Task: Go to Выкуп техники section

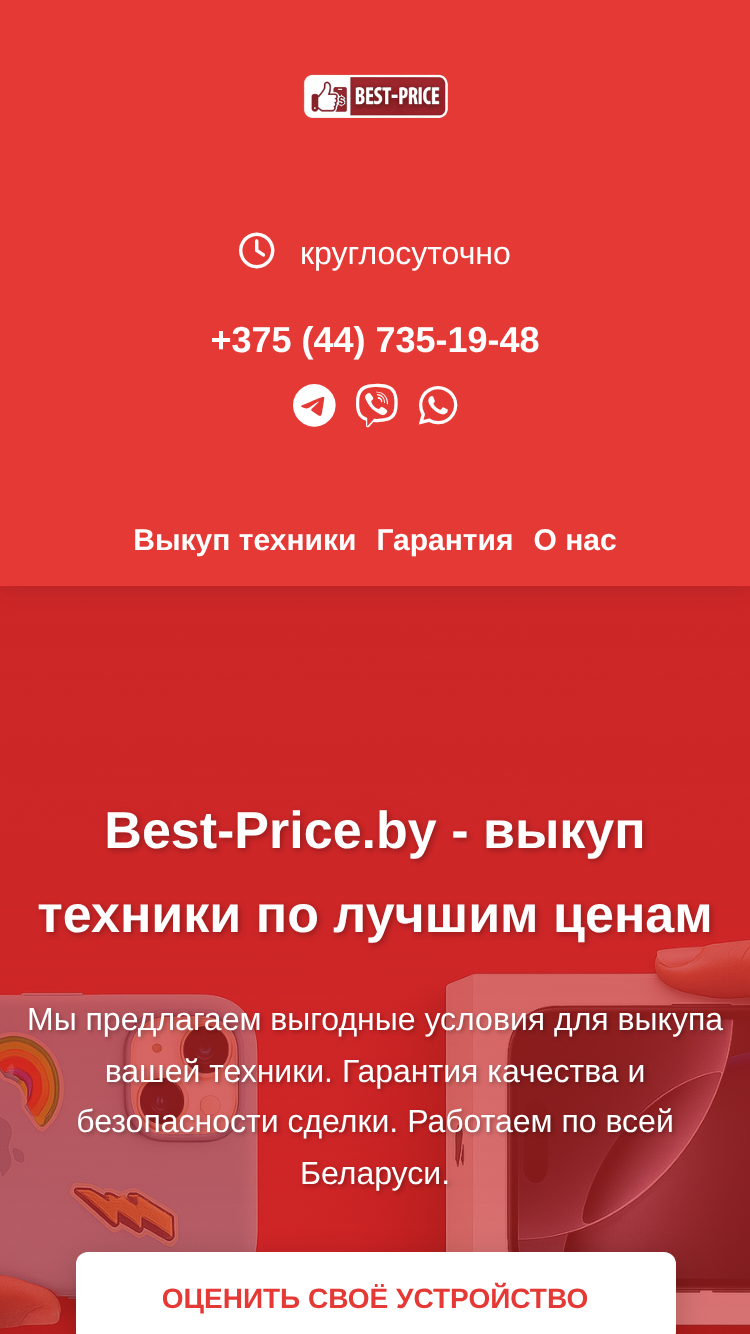Action: [x=245, y=540]
